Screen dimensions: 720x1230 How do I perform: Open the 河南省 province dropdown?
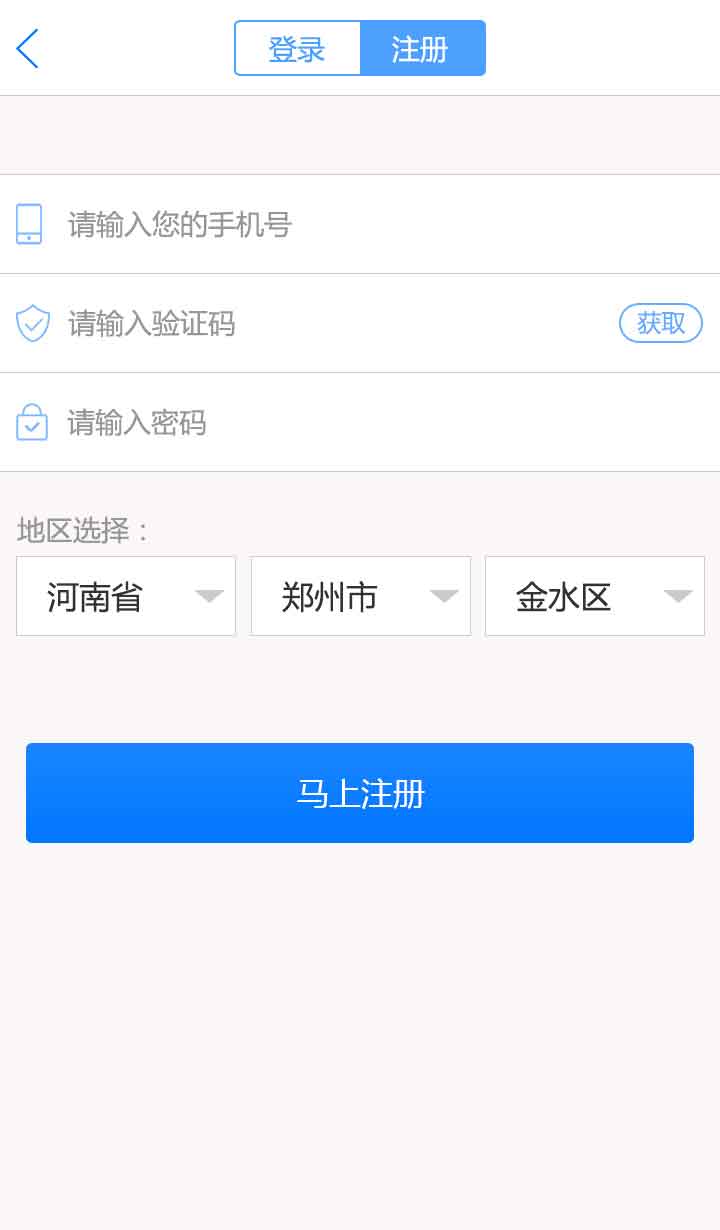pyautogui.click(x=126, y=596)
